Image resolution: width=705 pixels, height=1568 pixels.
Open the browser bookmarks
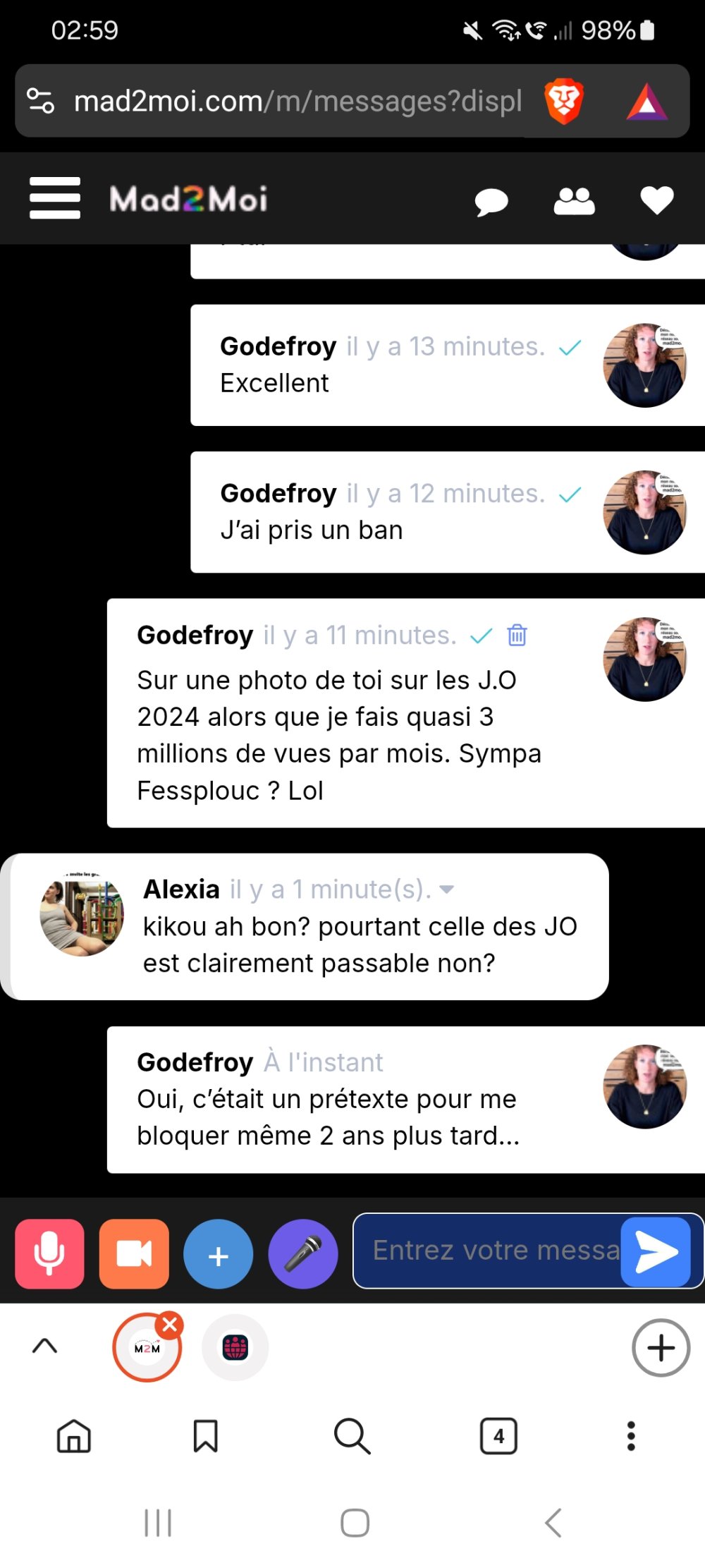205,1436
